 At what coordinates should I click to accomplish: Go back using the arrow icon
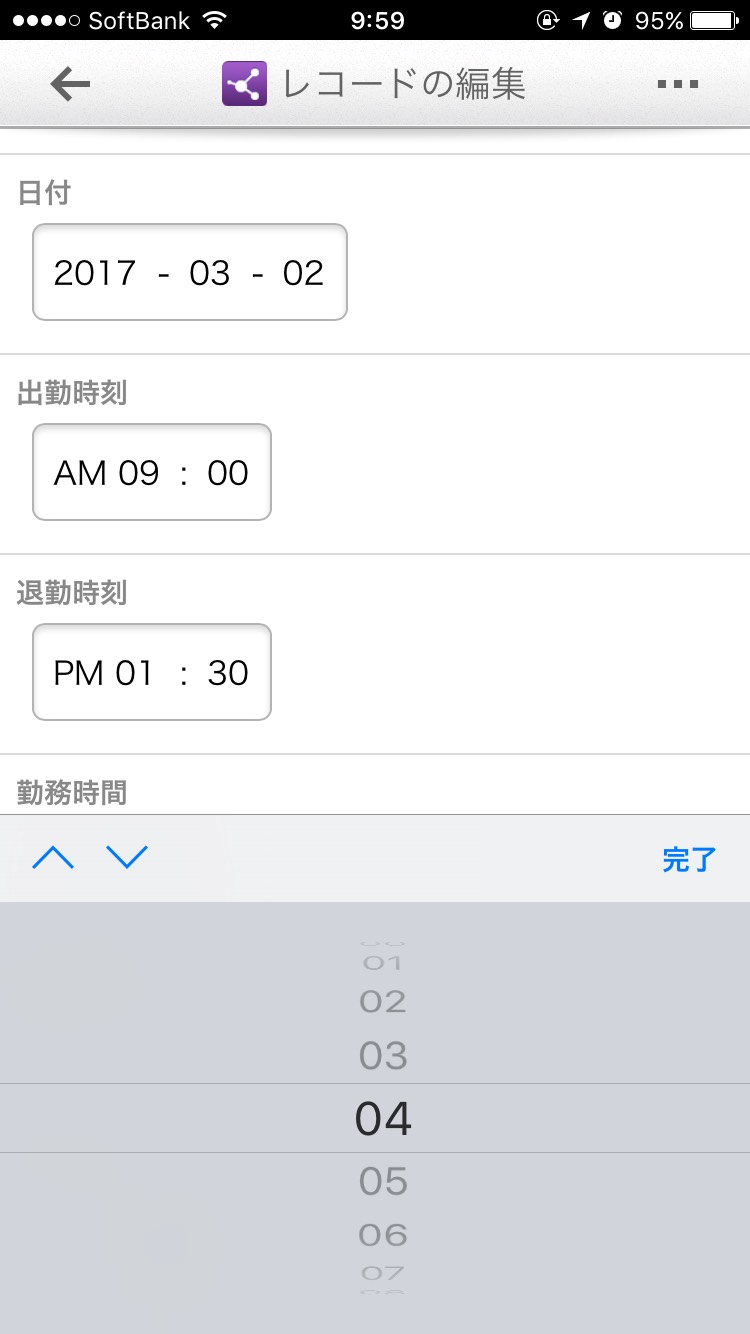click(70, 85)
